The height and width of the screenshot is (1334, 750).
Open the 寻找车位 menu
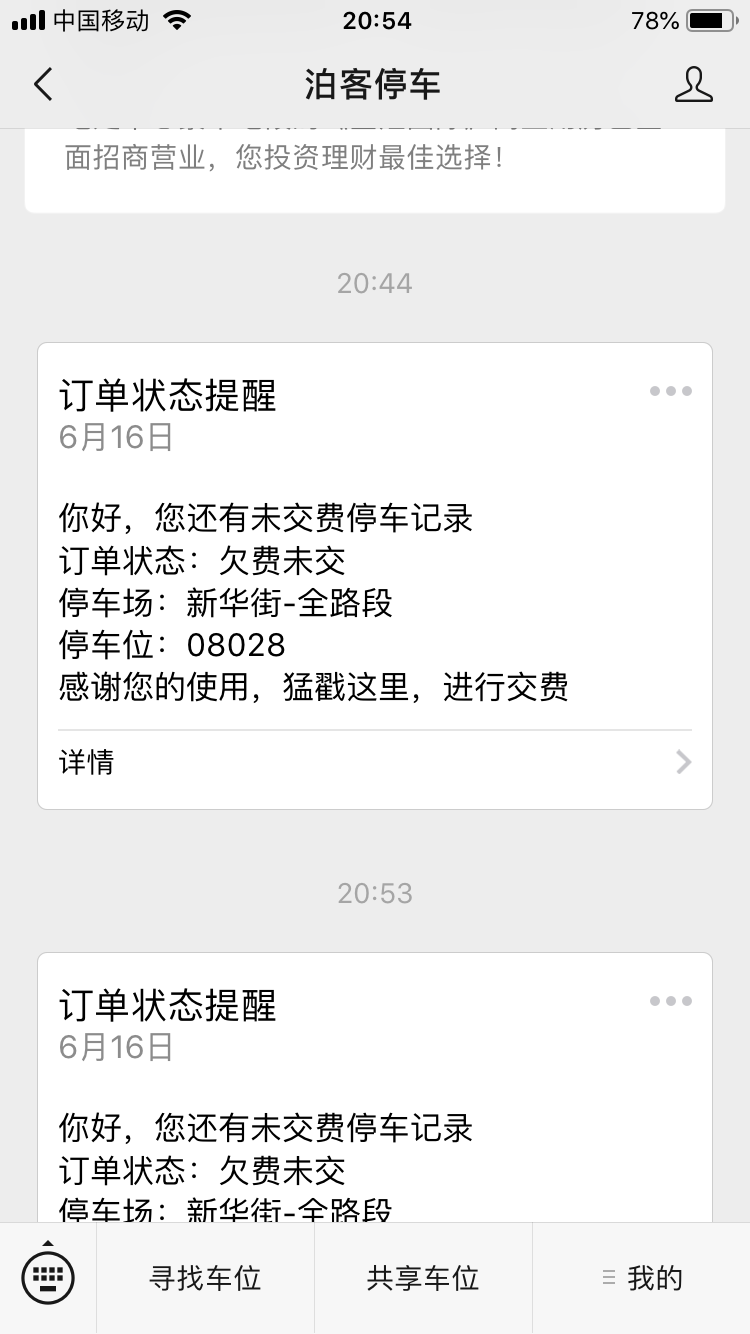[205, 1278]
